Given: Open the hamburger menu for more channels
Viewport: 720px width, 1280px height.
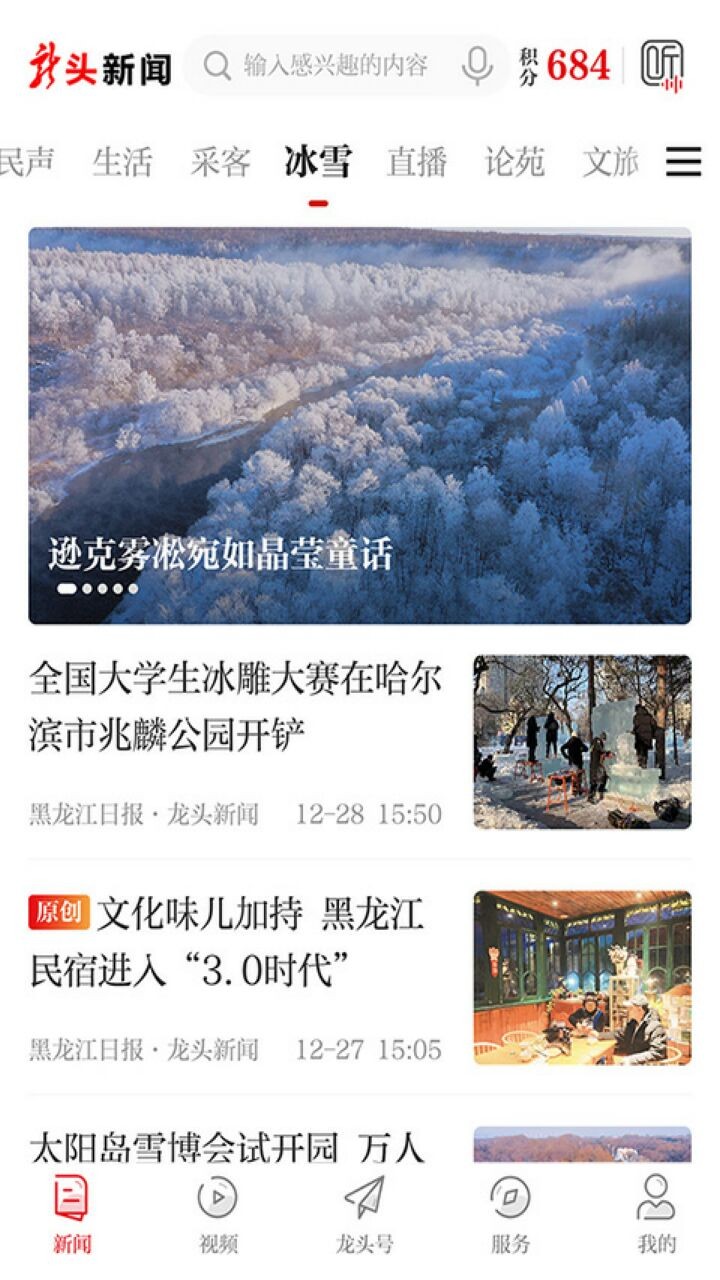Looking at the screenshot, I should 684,161.
